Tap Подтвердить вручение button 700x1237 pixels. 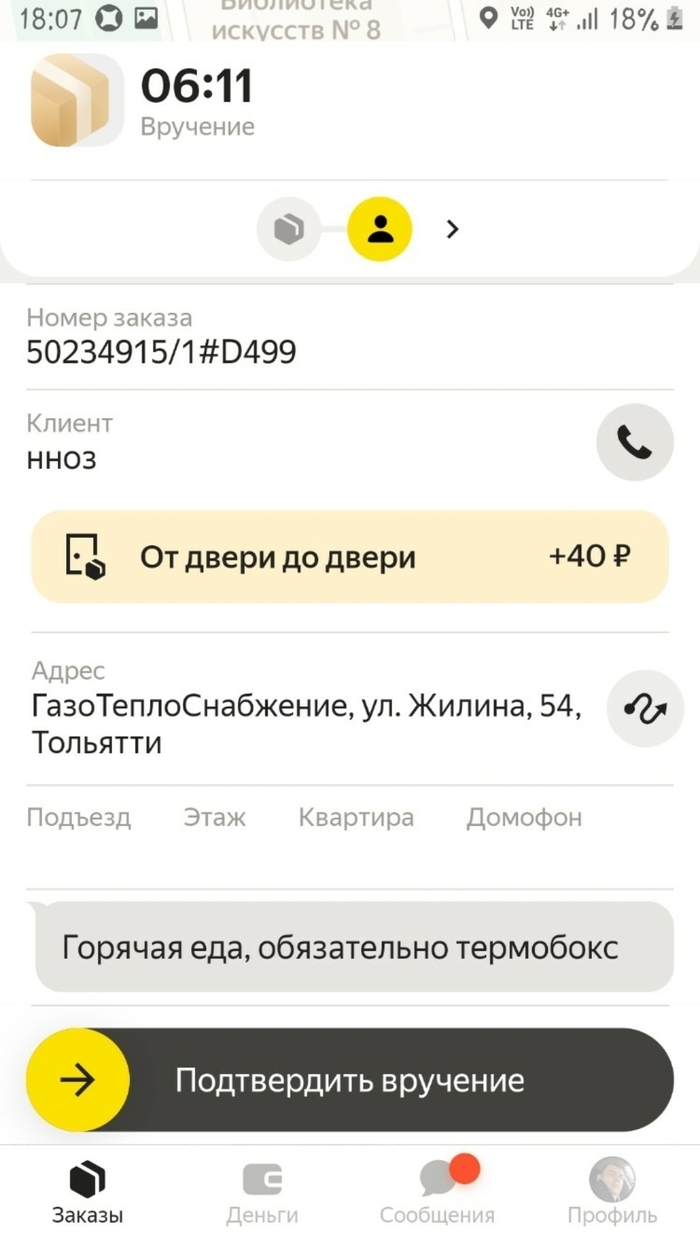point(350,1080)
